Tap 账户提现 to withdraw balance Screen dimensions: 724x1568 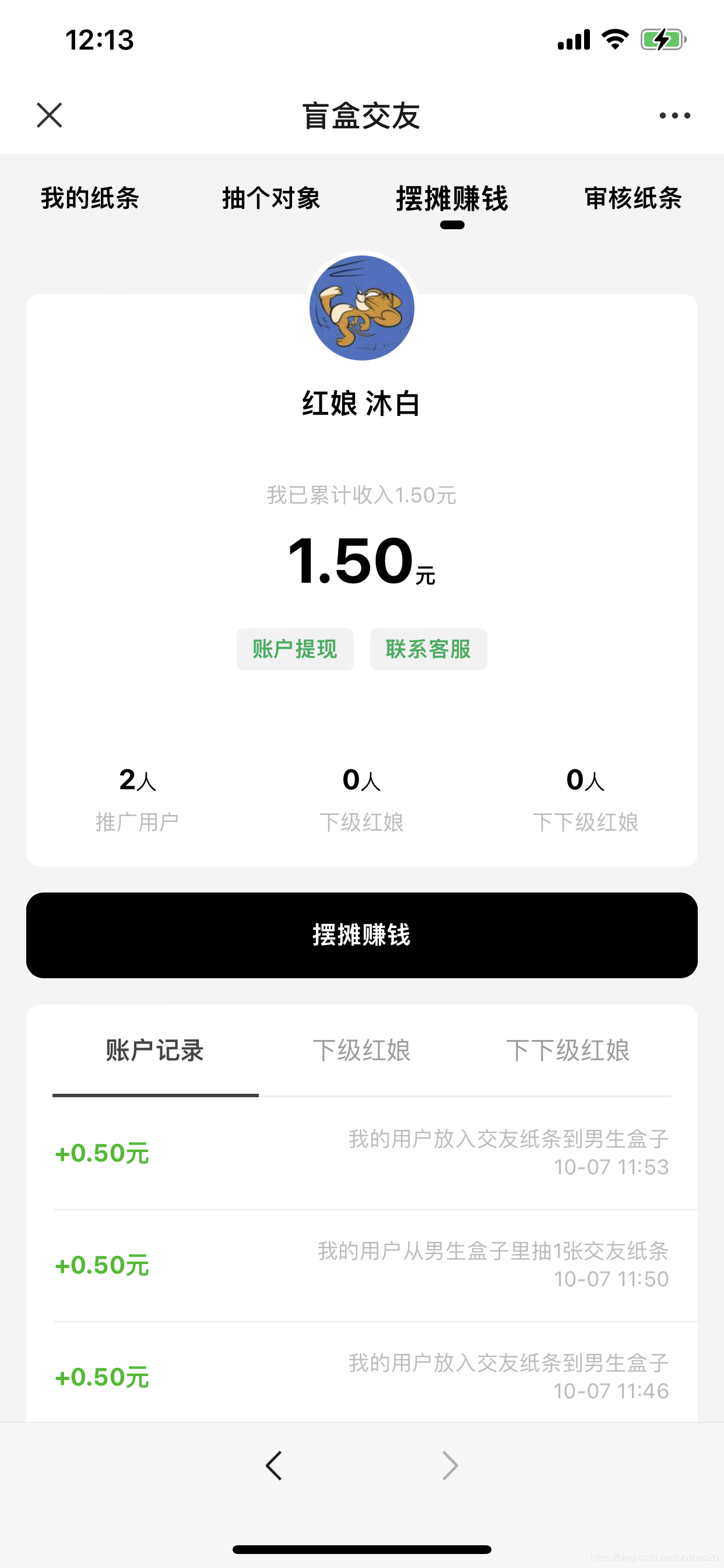(295, 649)
